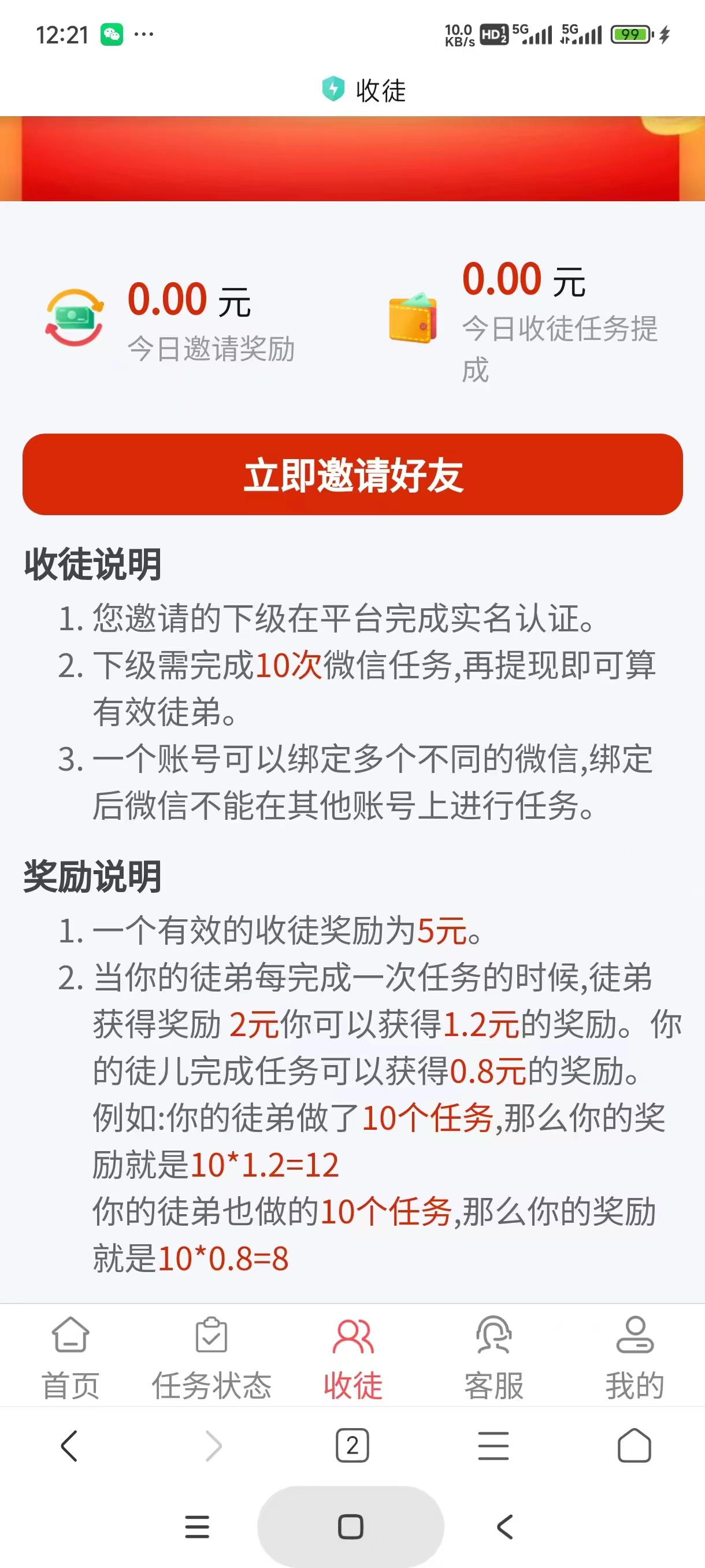Tap the 立即邀请好友 button
Screen dimensions: 705x1568
coord(352,474)
